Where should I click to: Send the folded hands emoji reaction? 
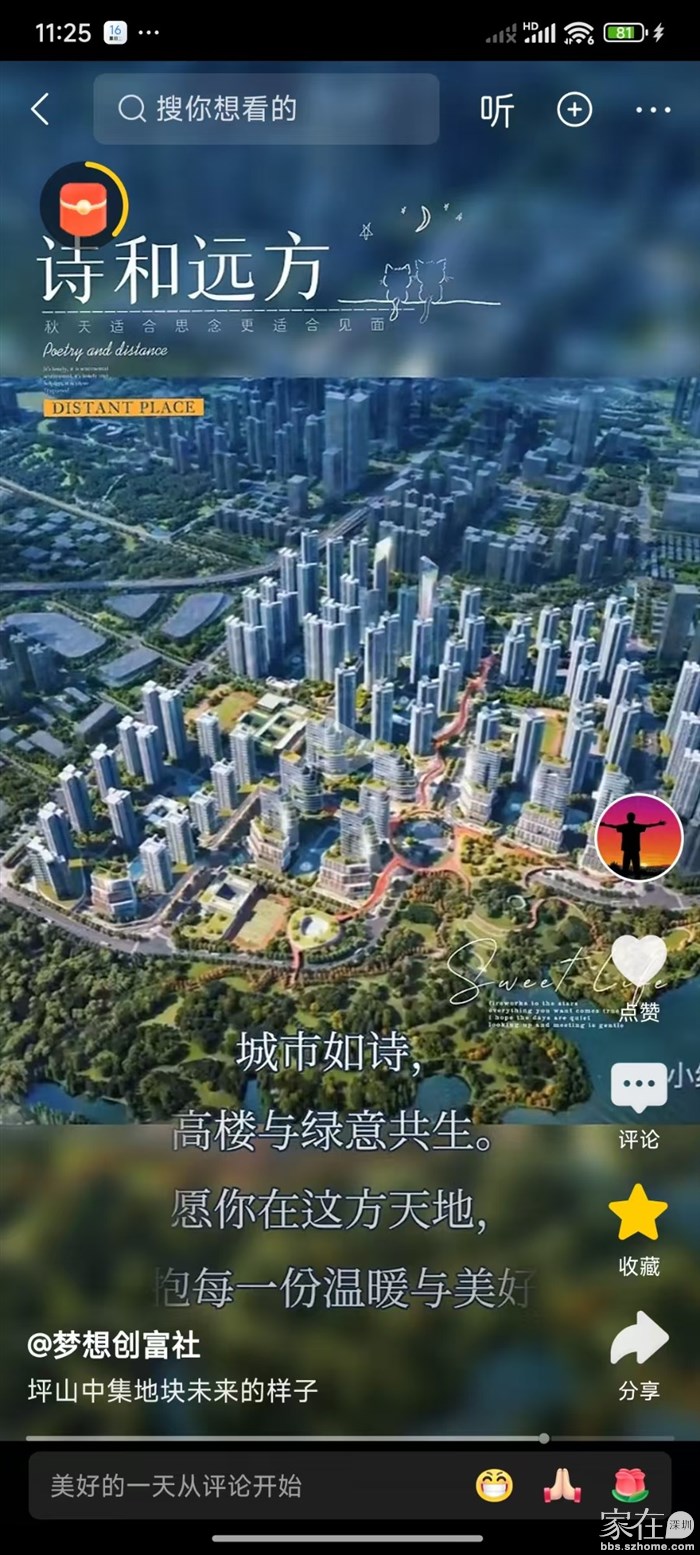(x=562, y=1485)
